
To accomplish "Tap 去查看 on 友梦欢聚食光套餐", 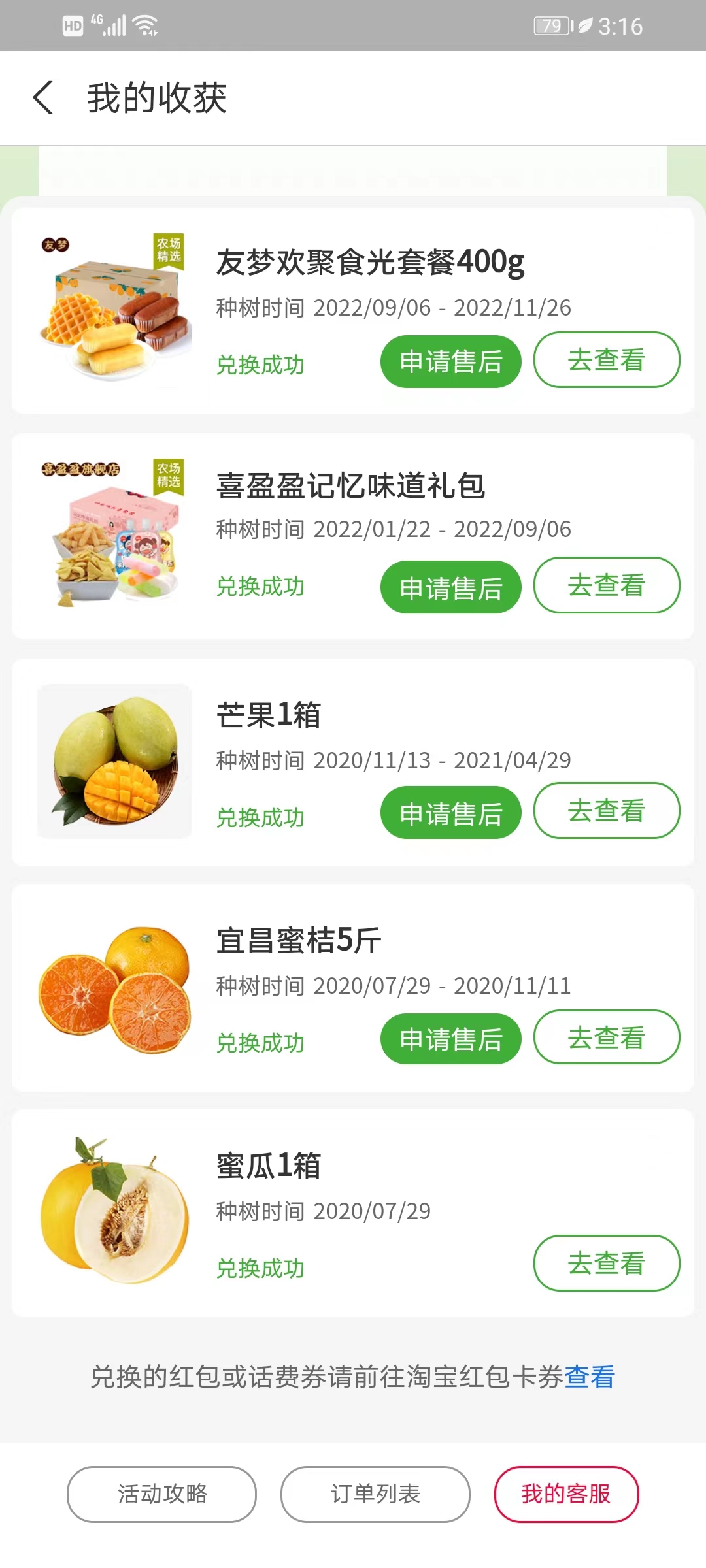I will click(605, 359).
